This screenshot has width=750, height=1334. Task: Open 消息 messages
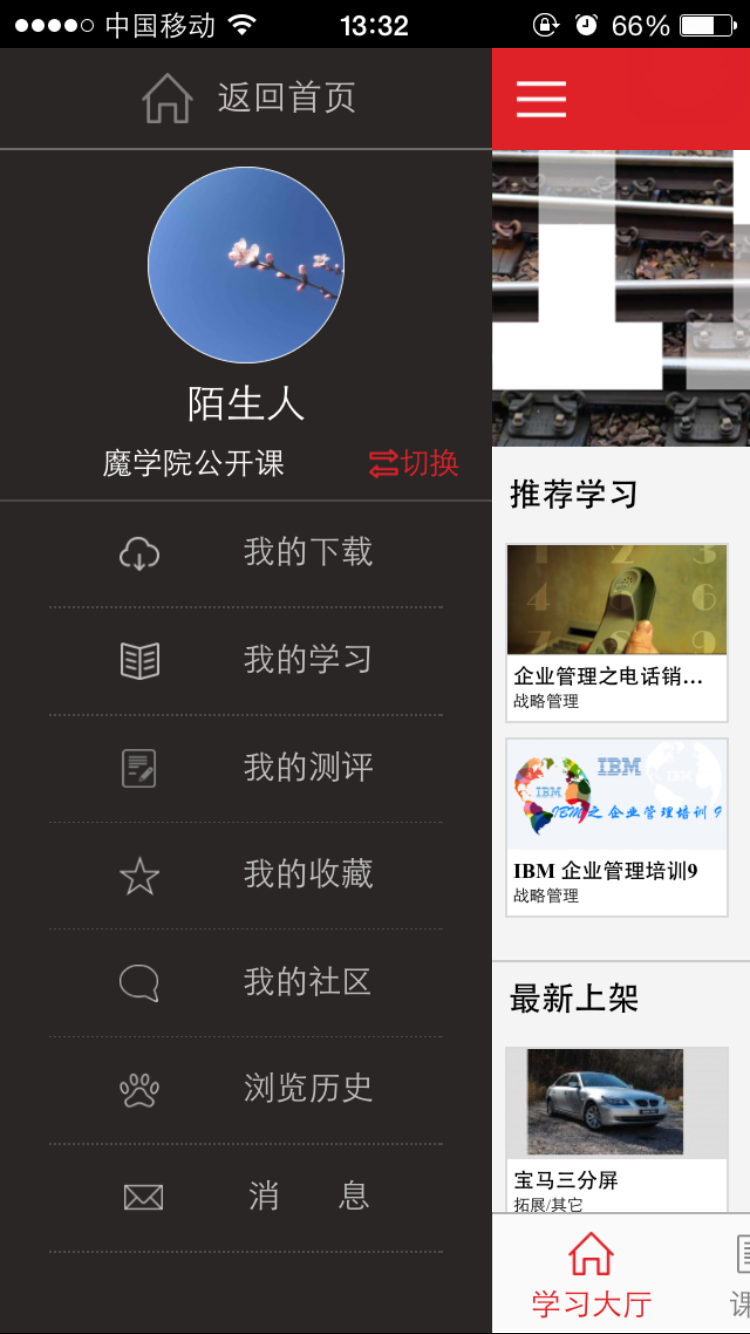(x=246, y=1197)
